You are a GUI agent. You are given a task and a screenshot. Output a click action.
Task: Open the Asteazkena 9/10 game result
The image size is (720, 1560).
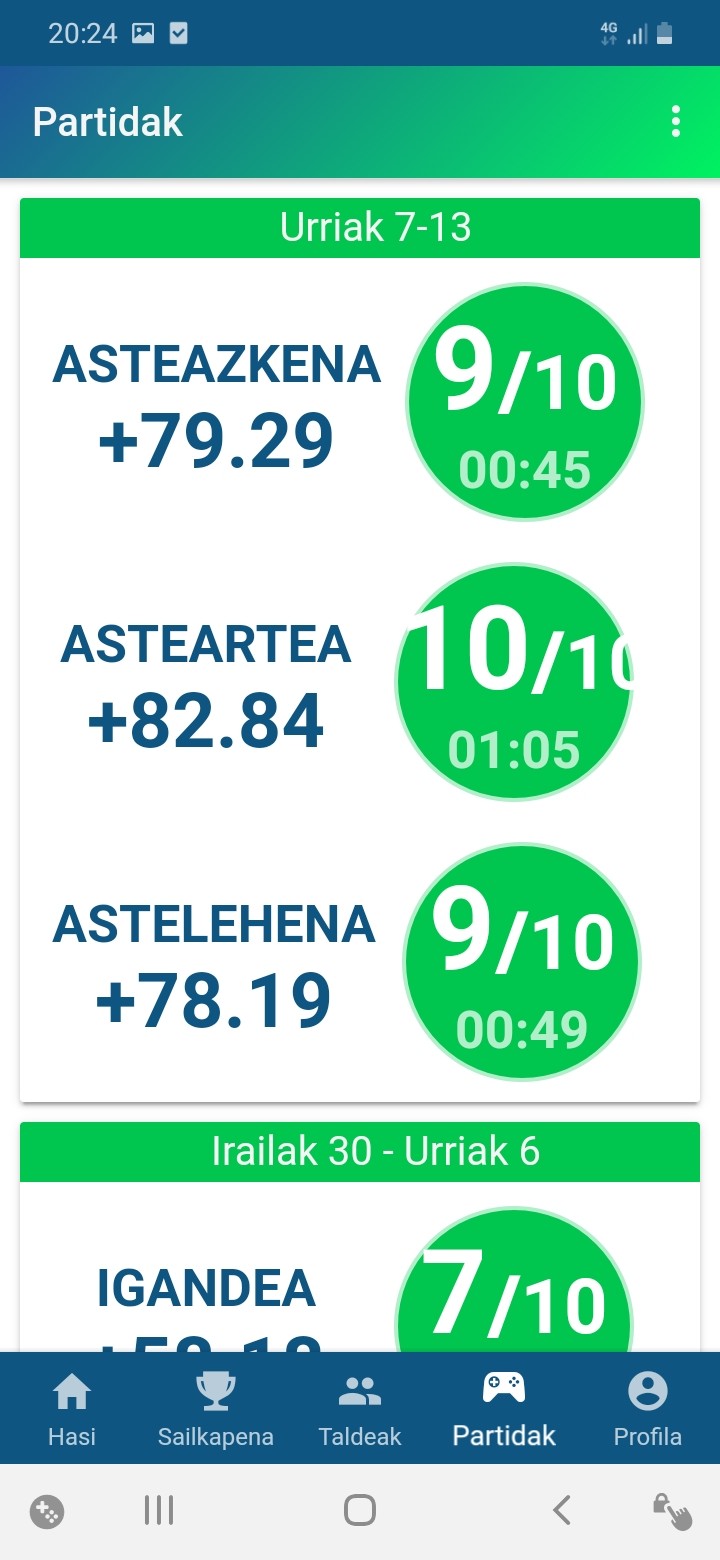pyautogui.click(x=360, y=402)
